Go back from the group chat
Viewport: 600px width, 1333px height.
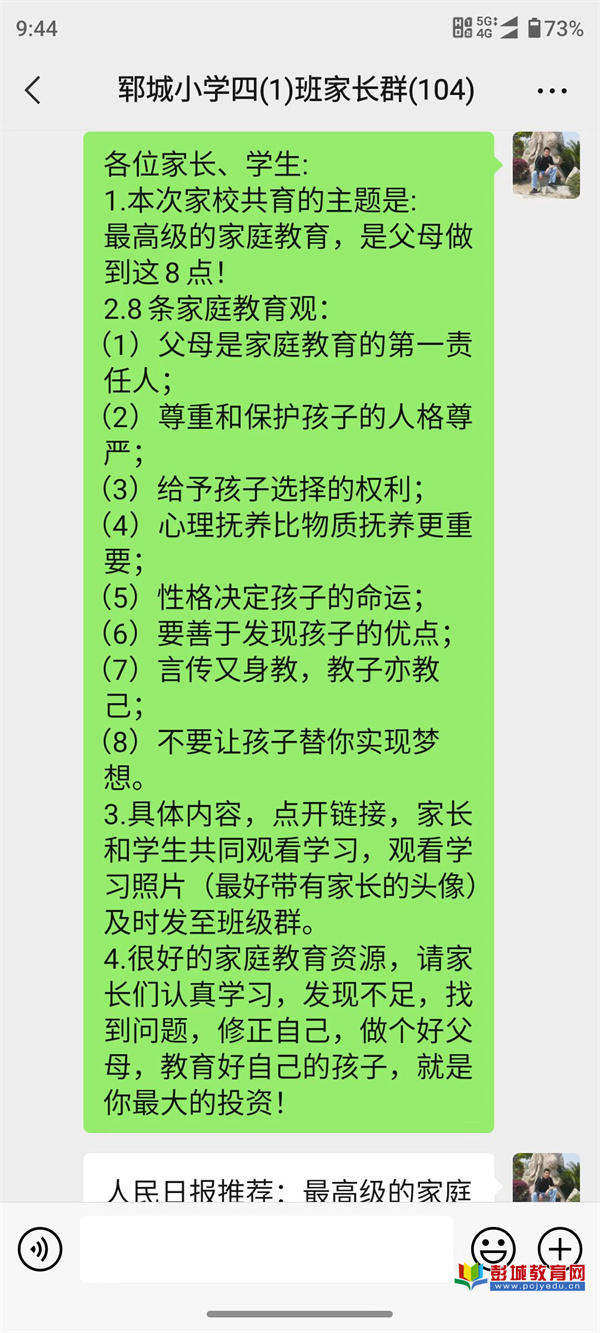click(x=33, y=91)
